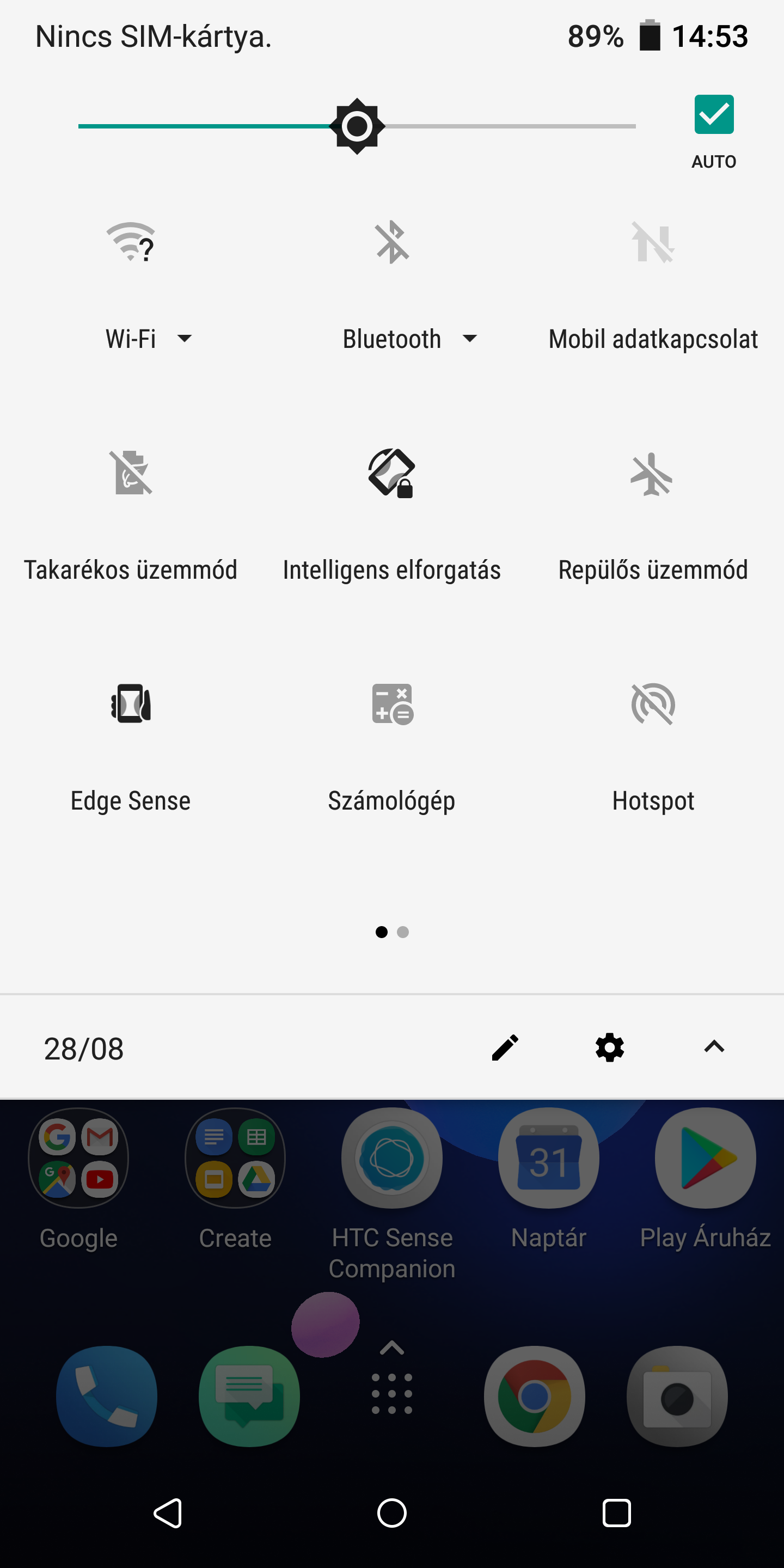The height and width of the screenshot is (1568, 784).
Task: Toggle Intelligens elforgatás rotation
Action: coord(391,474)
